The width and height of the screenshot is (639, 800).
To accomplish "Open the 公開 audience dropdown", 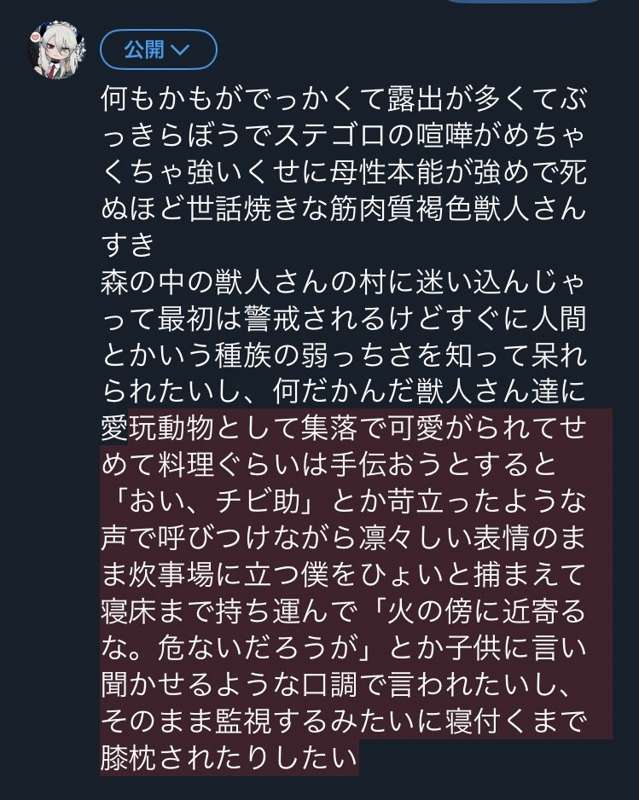I will tap(158, 49).
